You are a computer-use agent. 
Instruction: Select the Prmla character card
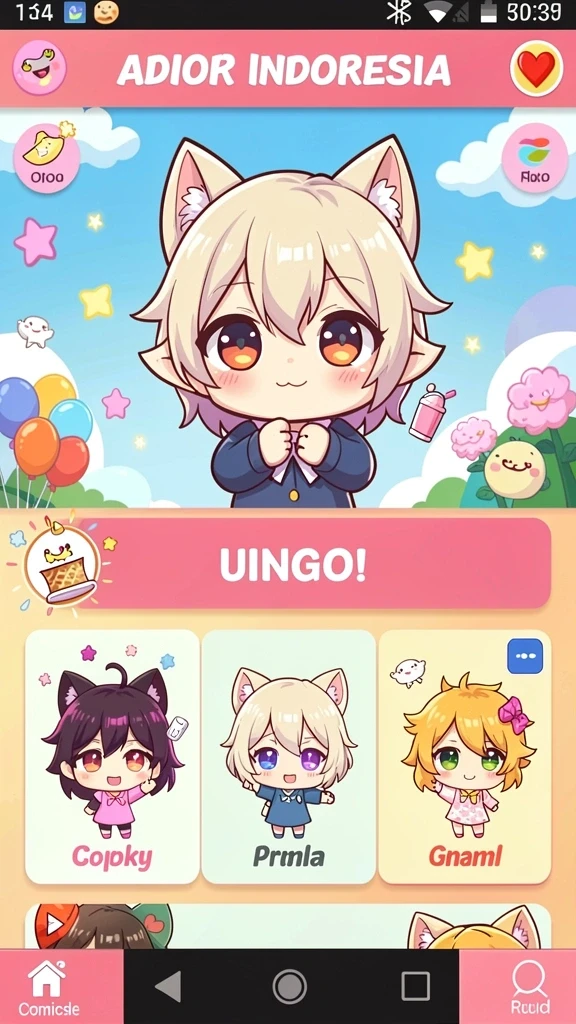[289, 757]
